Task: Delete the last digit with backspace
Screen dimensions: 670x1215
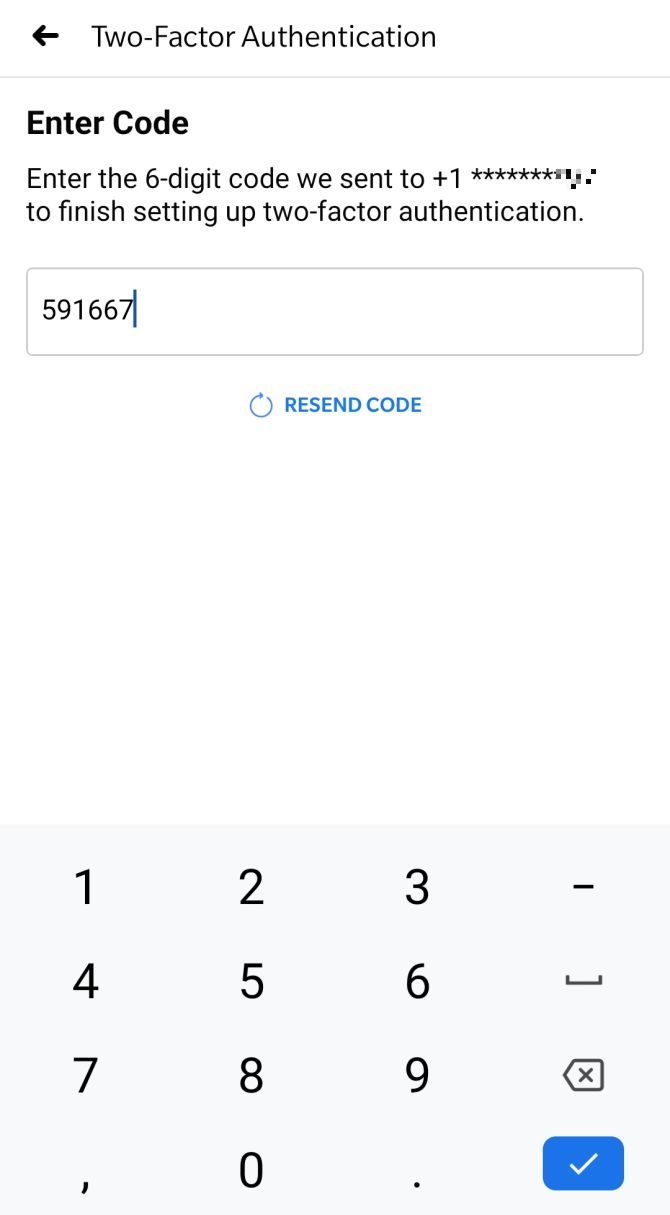Action: (583, 1076)
